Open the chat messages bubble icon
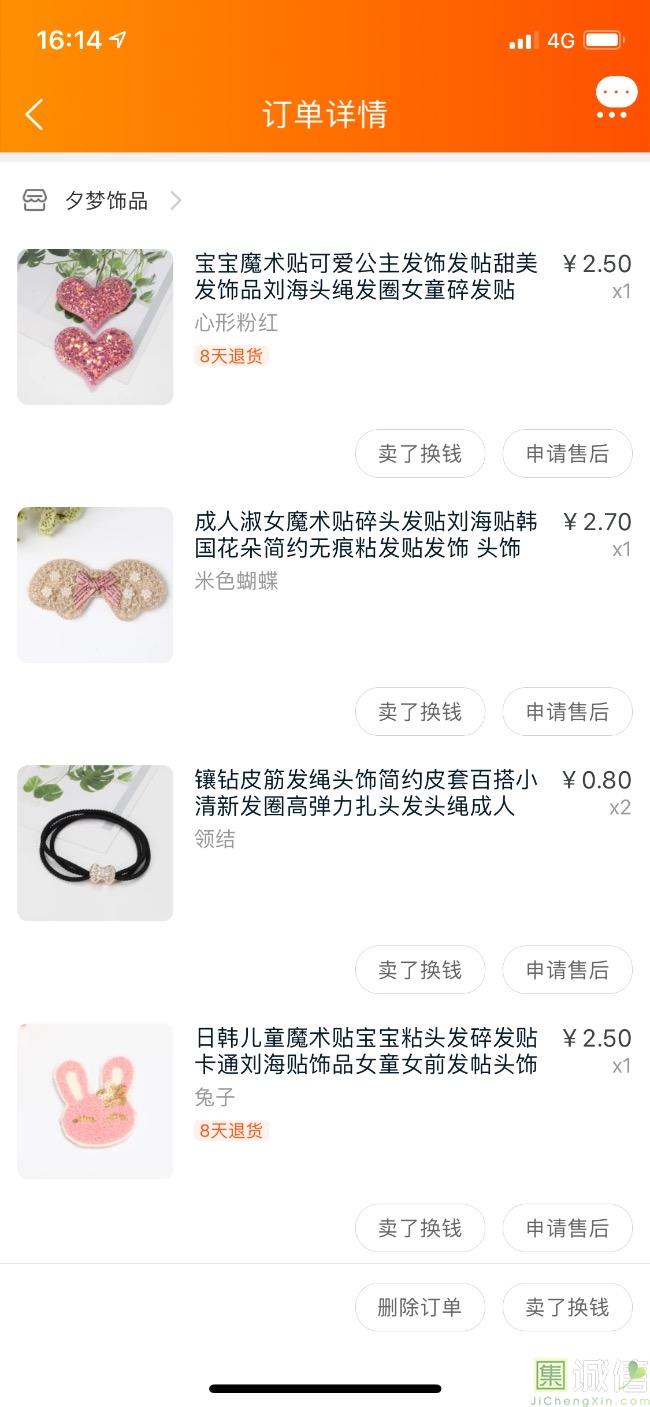650x1407 pixels. [615, 99]
